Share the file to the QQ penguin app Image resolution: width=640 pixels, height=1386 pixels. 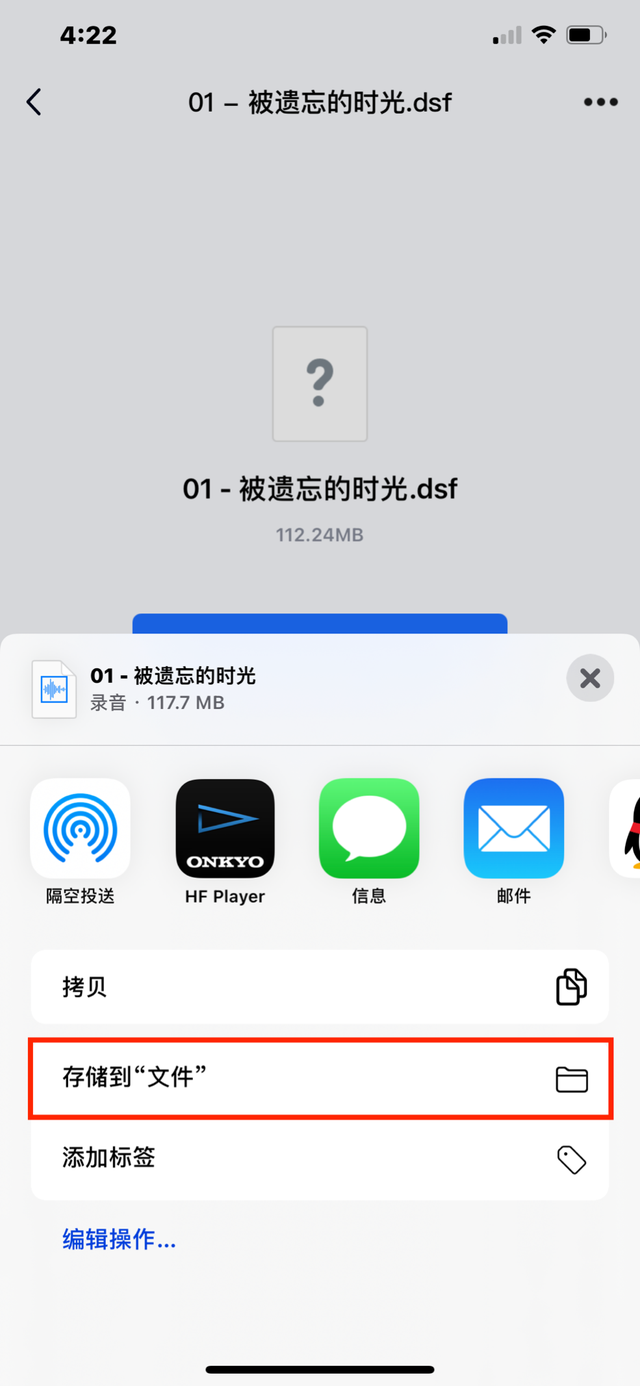pyautogui.click(x=627, y=829)
